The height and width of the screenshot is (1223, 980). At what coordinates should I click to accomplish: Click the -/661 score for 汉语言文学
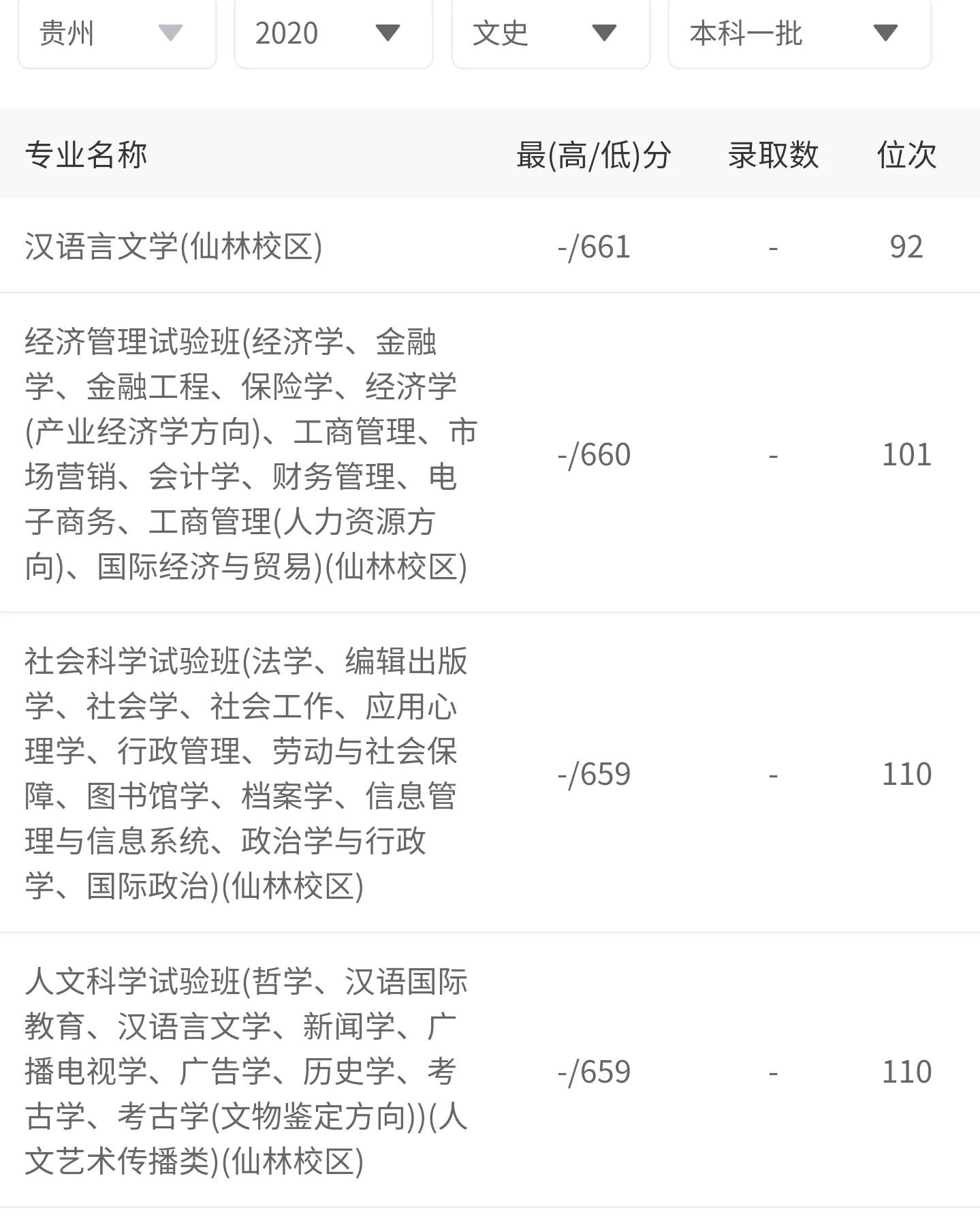click(592, 248)
